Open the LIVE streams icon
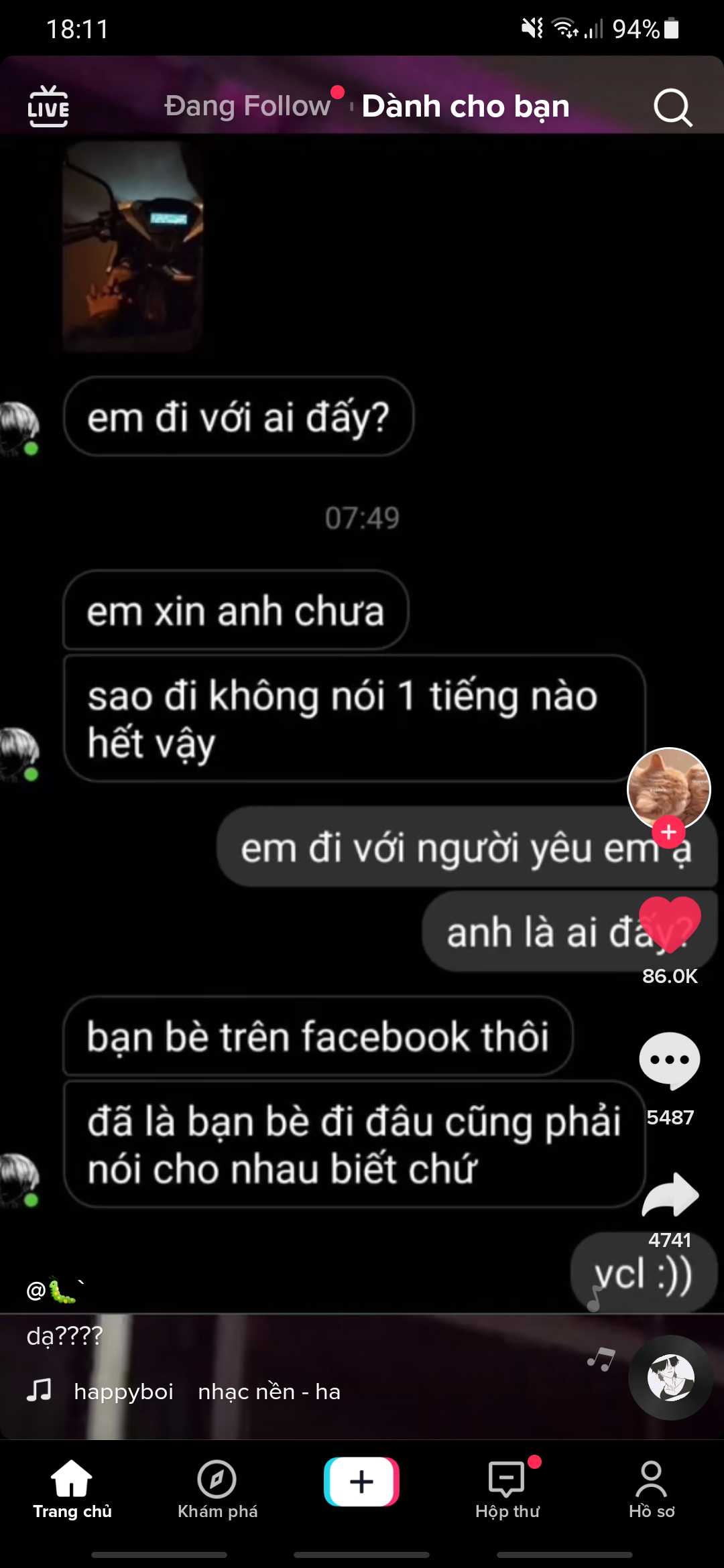This screenshot has width=724, height=1568. click(x=48, y=107)
